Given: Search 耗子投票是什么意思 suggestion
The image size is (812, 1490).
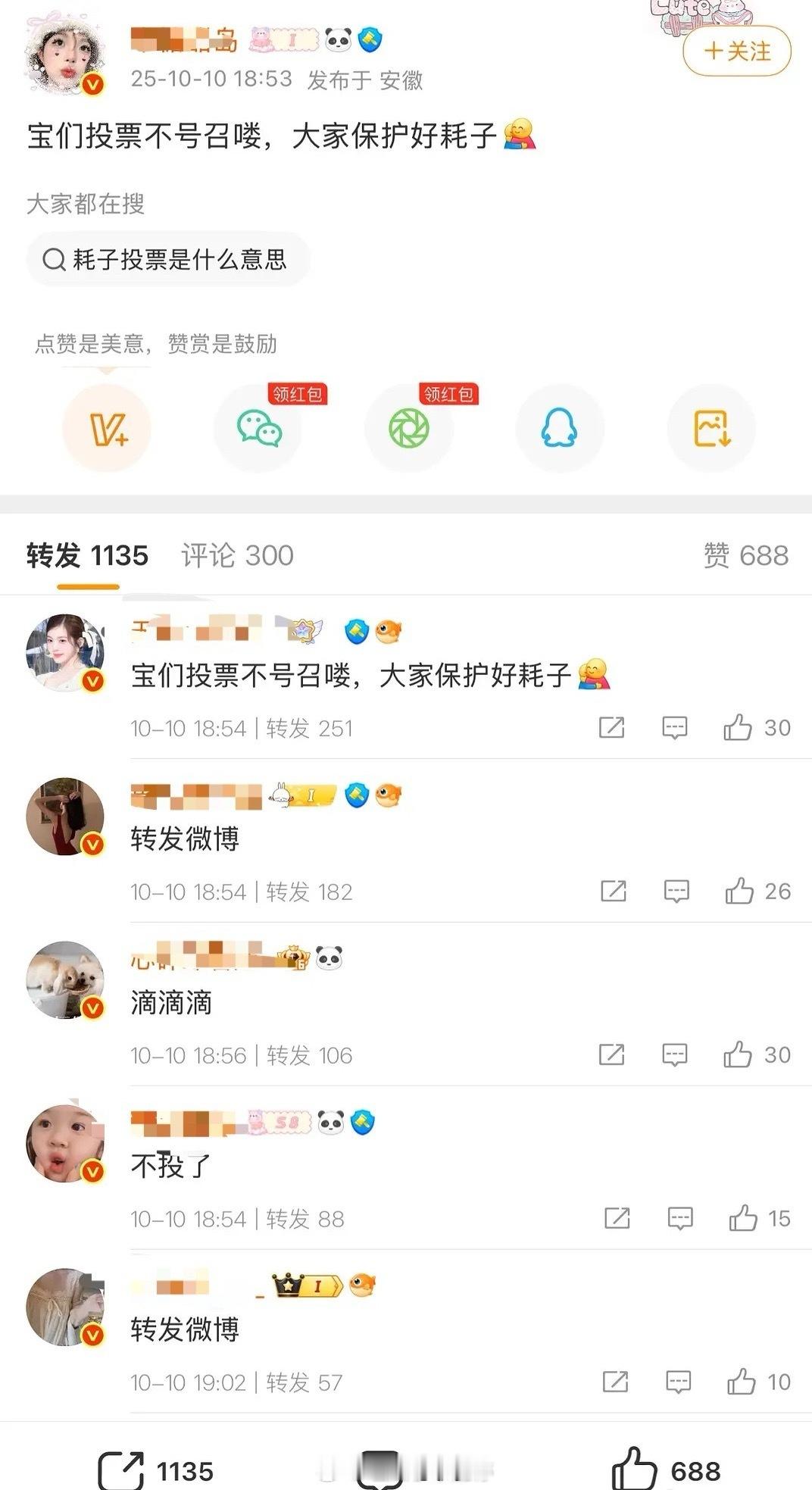Looking at the screenshot, I should pos(167,260).
